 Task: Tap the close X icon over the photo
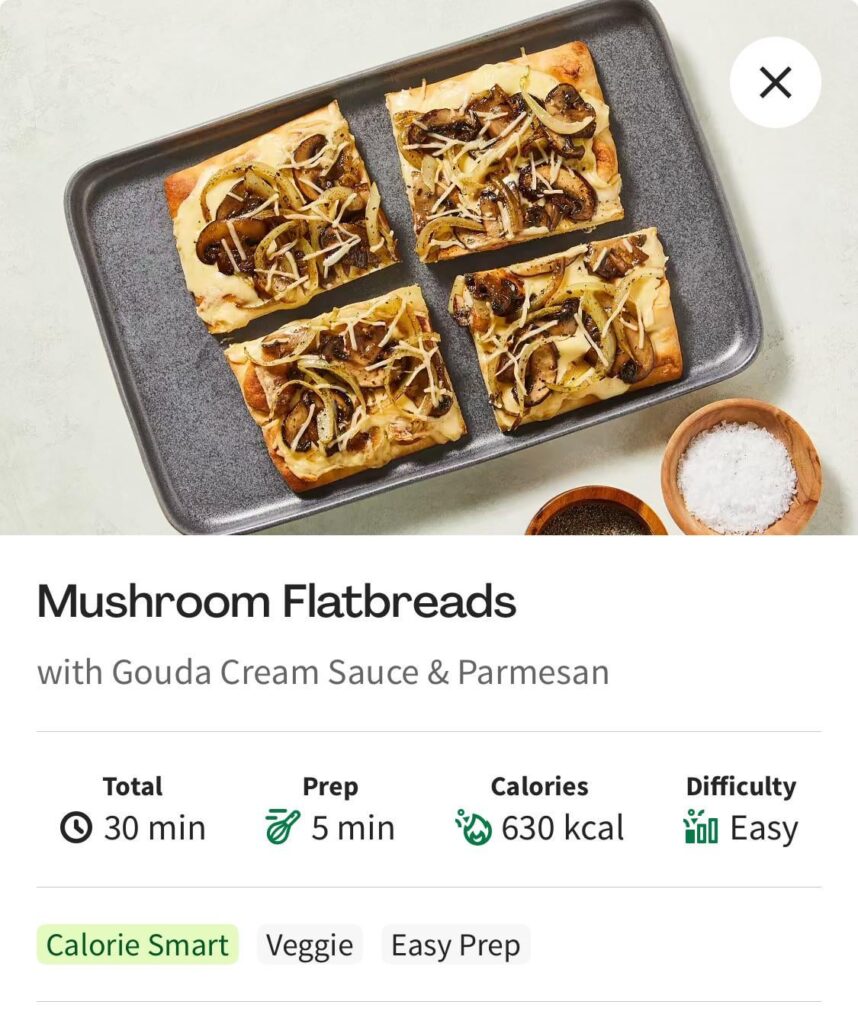pos(773,84)
